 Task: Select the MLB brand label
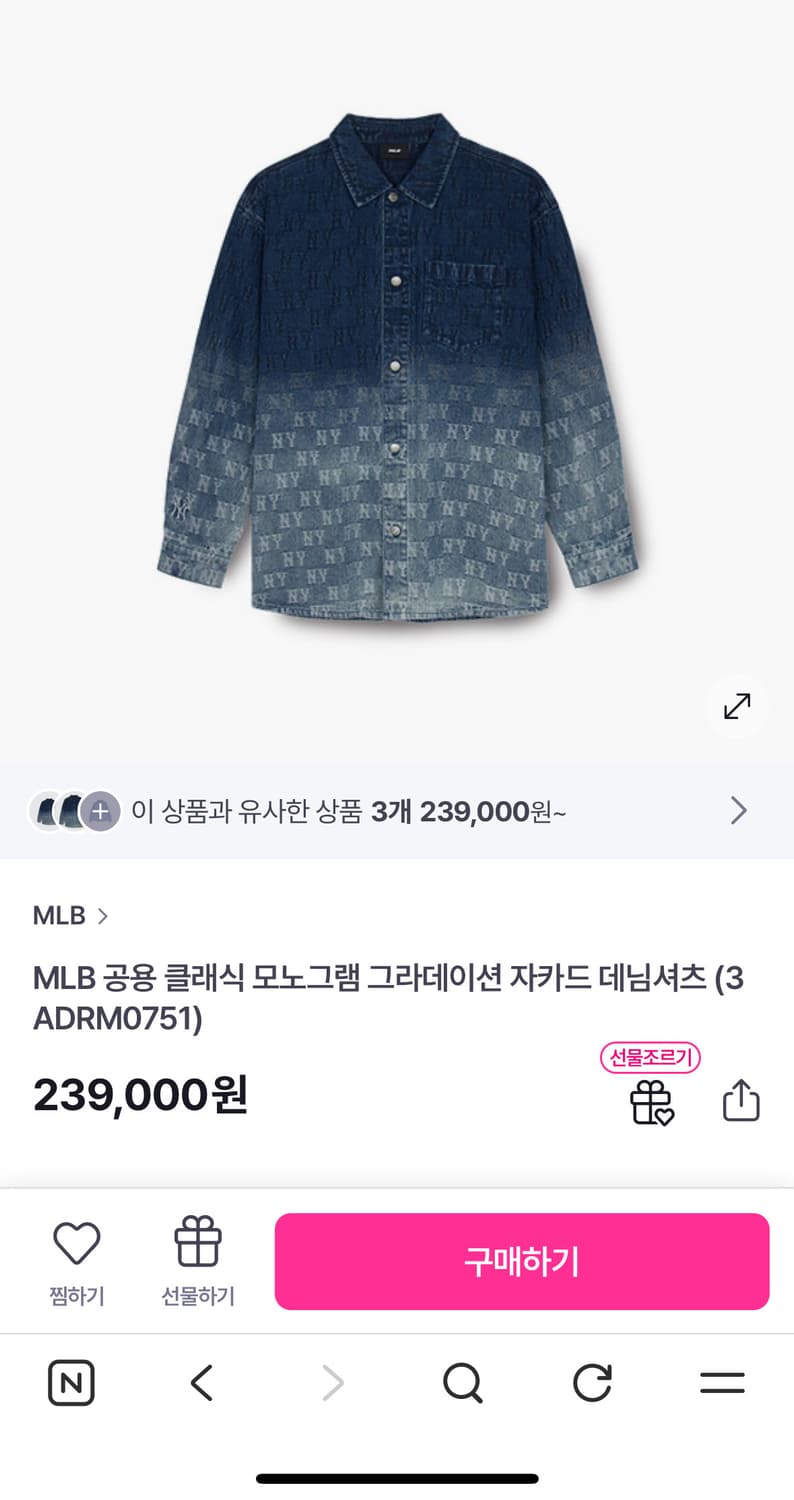(x=60, y=915)
